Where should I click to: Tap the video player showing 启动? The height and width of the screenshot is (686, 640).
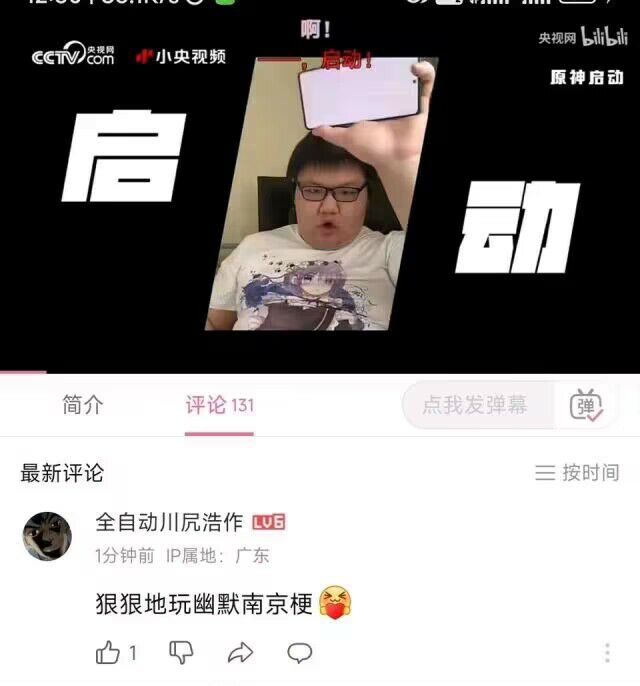320,200
